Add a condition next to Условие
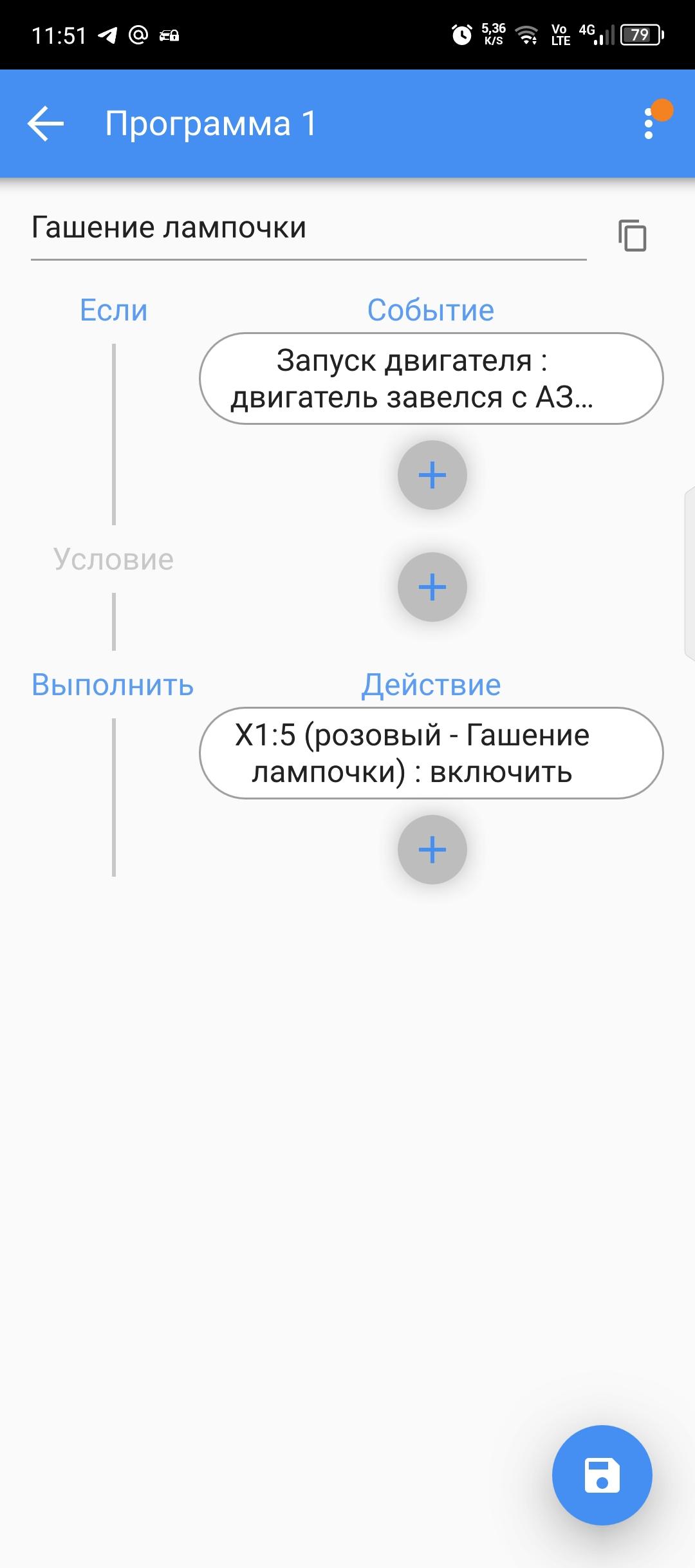Screen dimensions: 695x1568 click(x=432, y=587)
